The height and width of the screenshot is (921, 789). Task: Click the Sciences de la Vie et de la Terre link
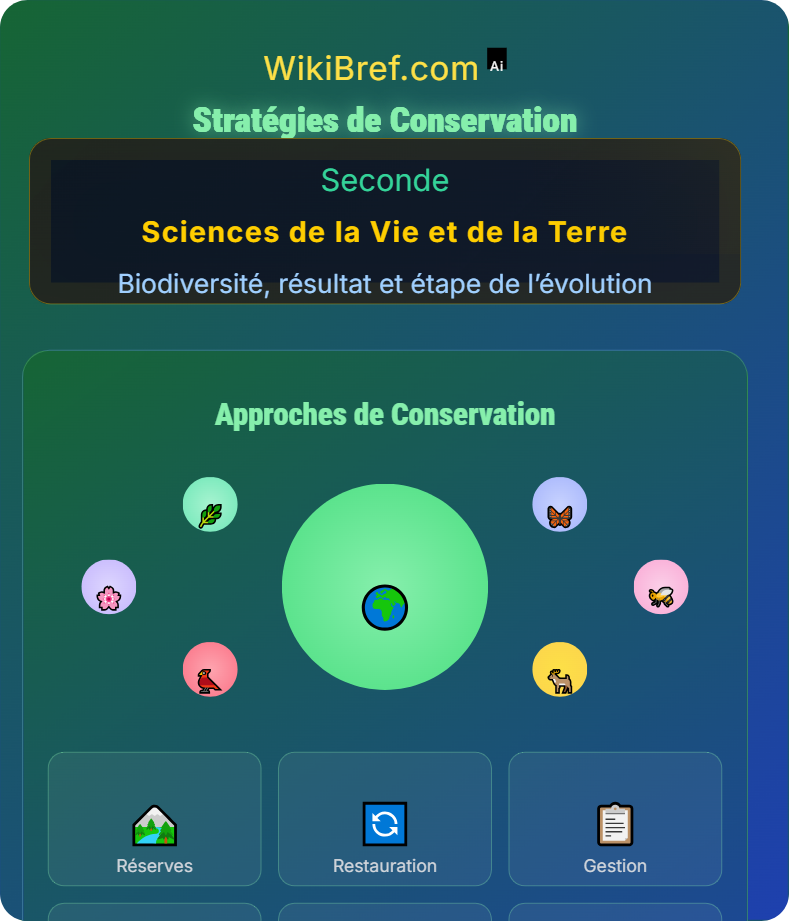[x=385, y=232]
